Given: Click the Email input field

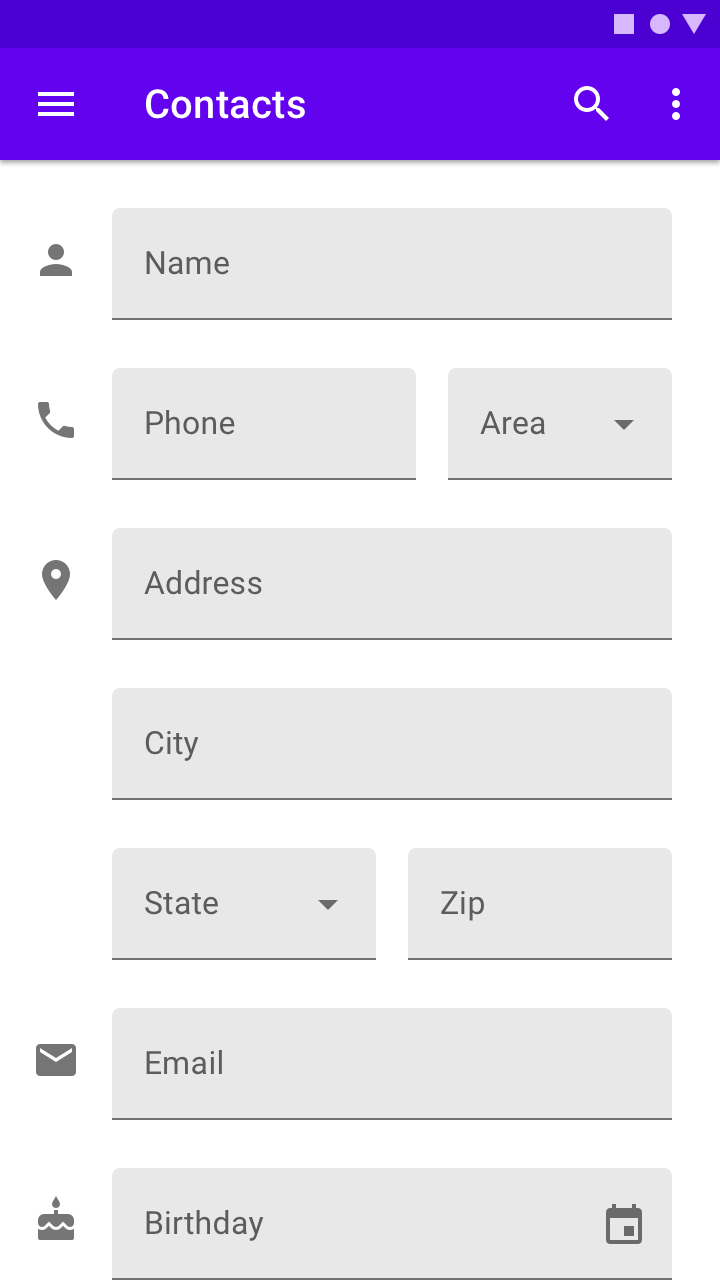Looking at the screenshot, I should (x=390, y=1063).
